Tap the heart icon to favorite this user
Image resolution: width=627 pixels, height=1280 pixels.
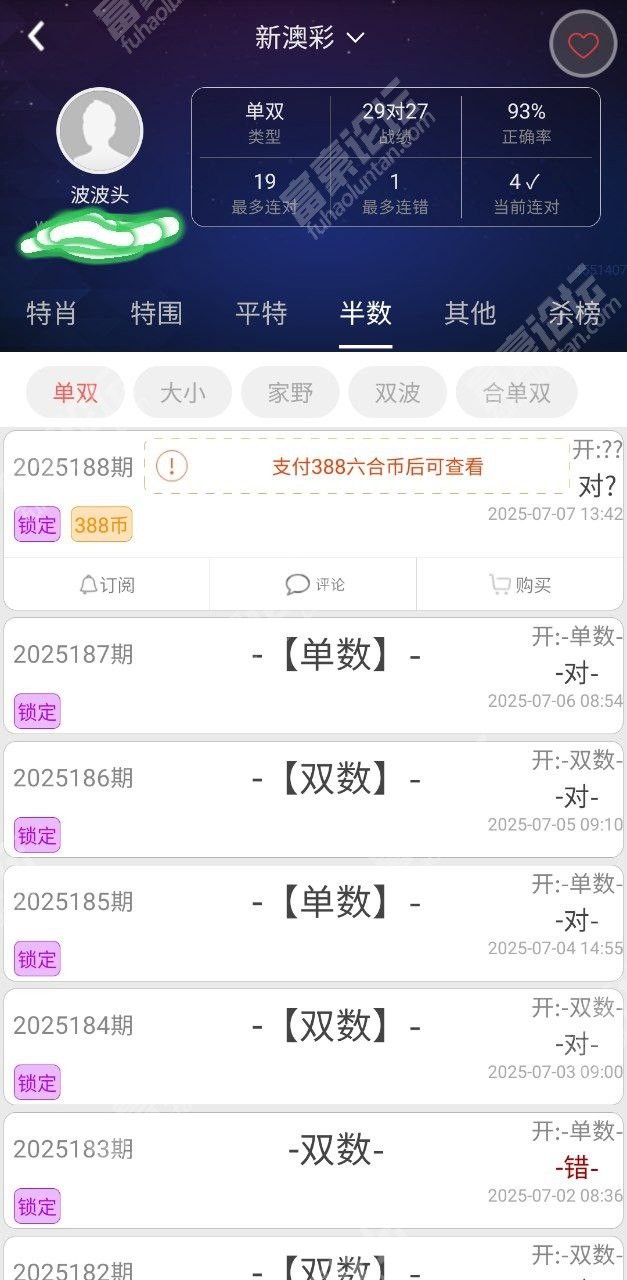click(x=583, y=44)
